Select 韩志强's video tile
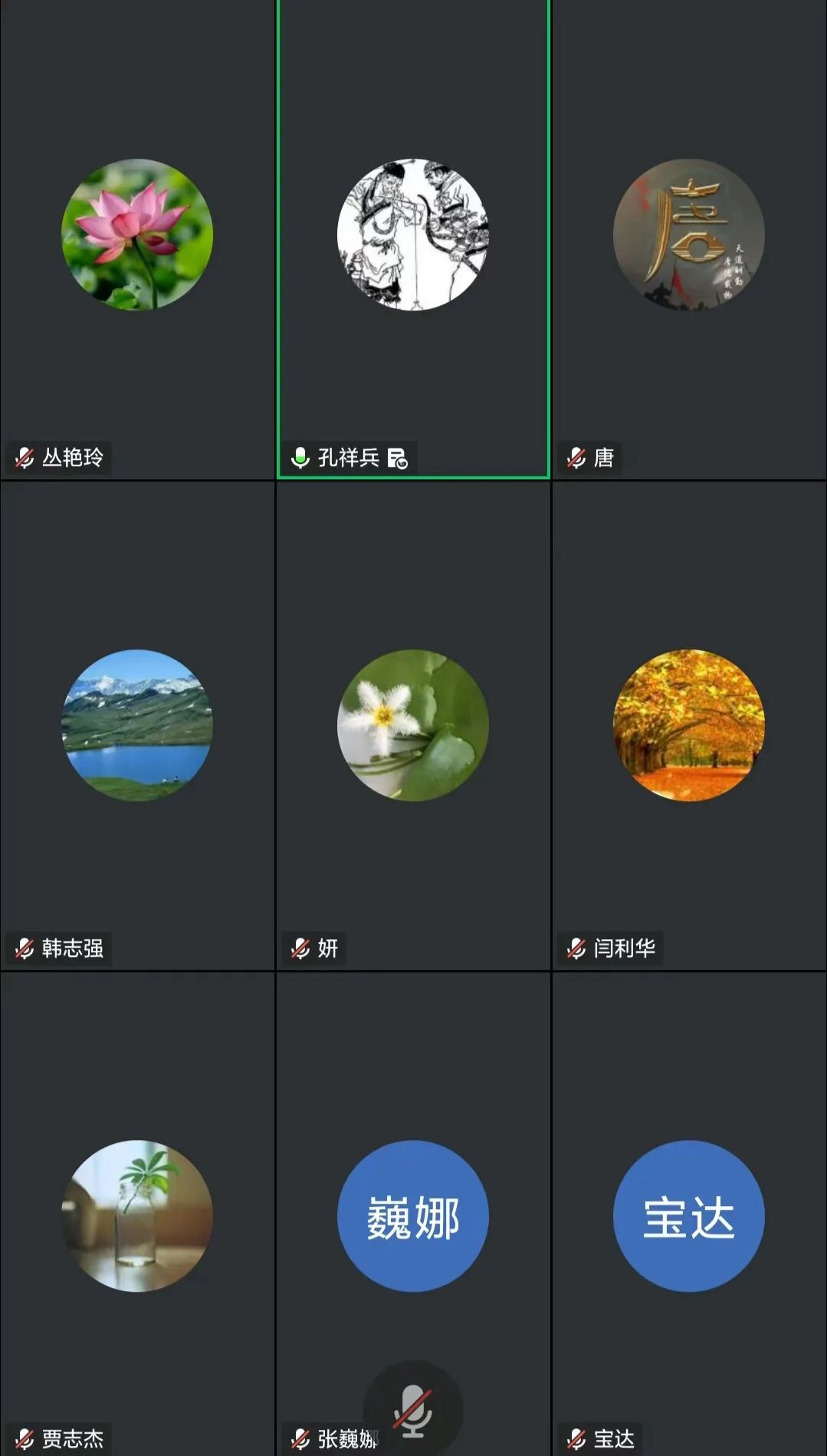Screen dimensions: 827x1456 coord(137,725)
